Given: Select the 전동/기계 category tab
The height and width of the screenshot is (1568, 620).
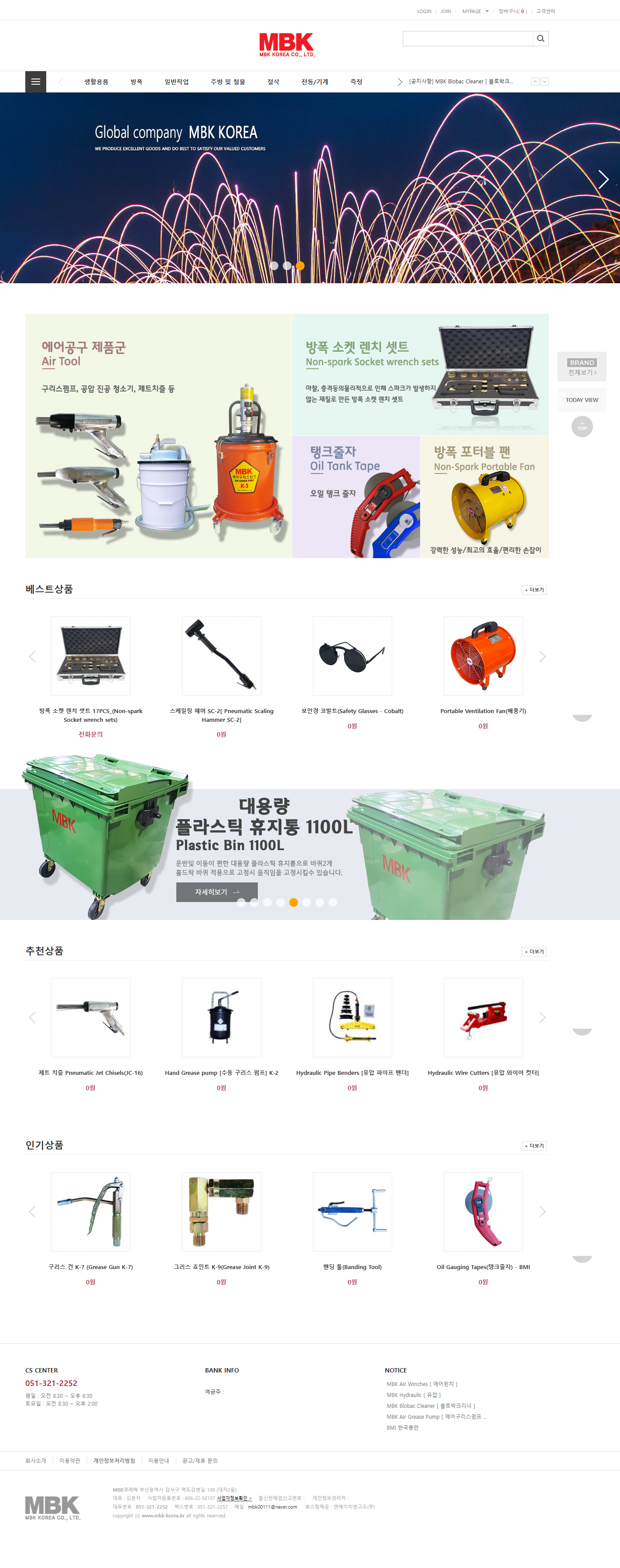Looking at the screenshot, I should pyautogui.click(x=315, y=82).
